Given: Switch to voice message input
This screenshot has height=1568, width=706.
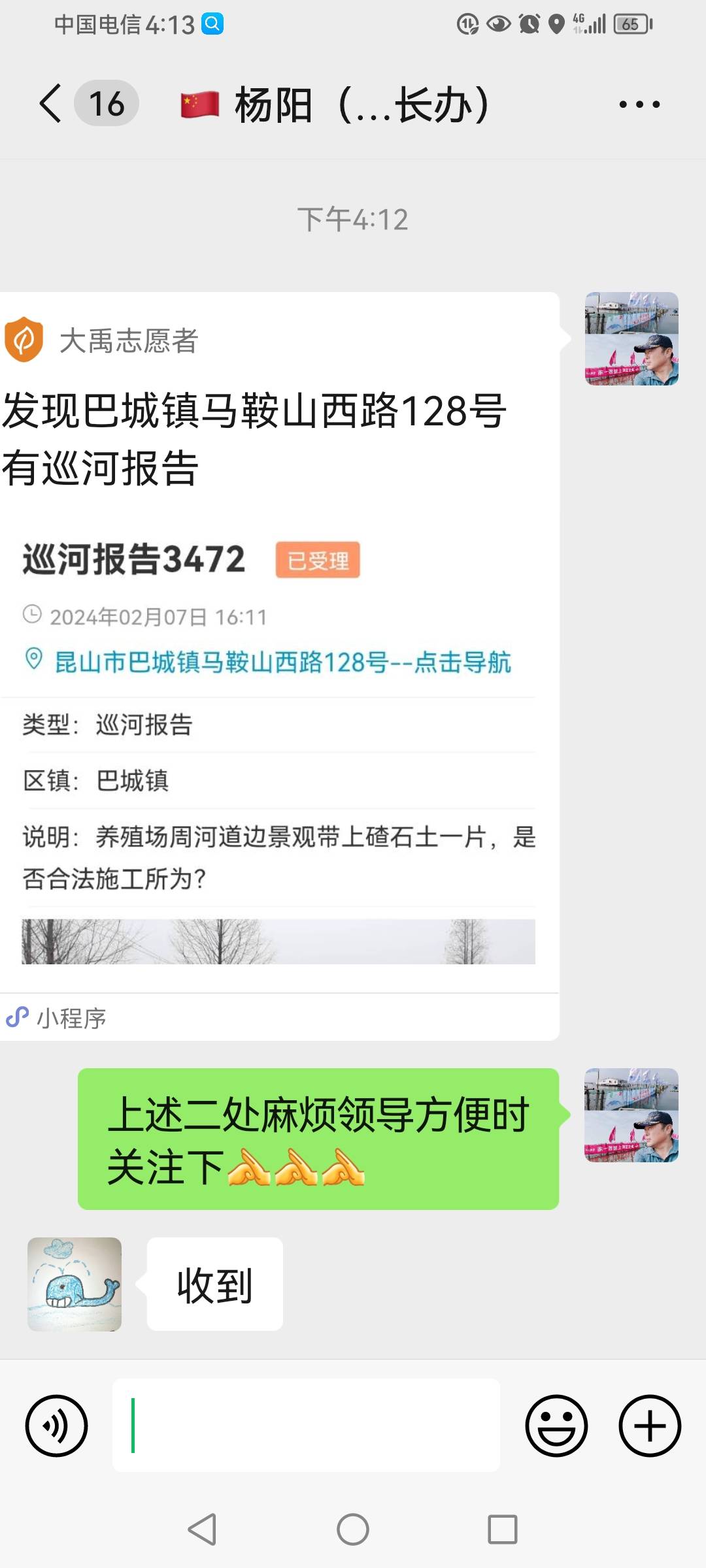Looking at the screenshot, I should tap(56, 1426).
